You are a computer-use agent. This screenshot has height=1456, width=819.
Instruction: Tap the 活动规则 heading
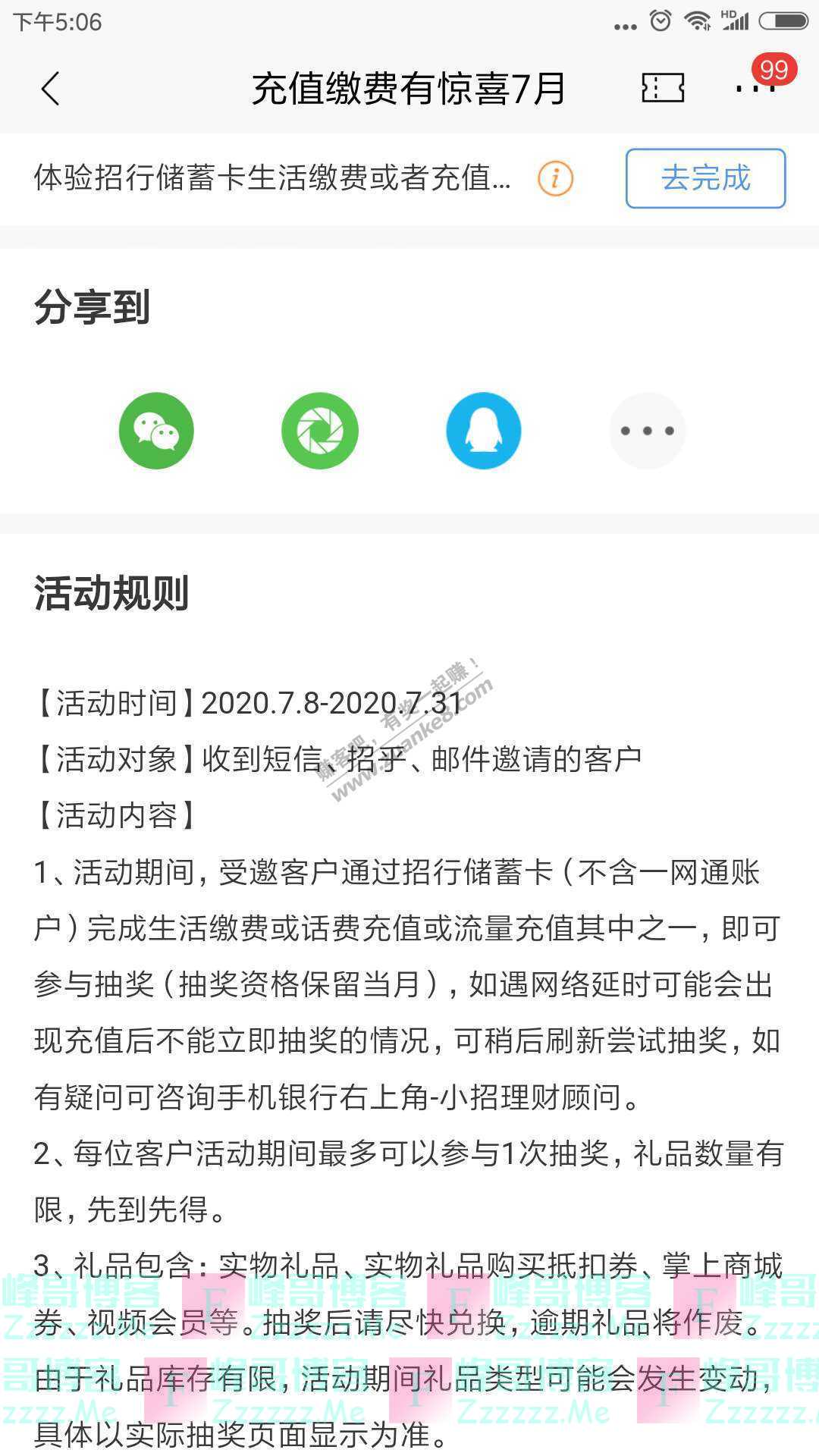tap(111, 596)
